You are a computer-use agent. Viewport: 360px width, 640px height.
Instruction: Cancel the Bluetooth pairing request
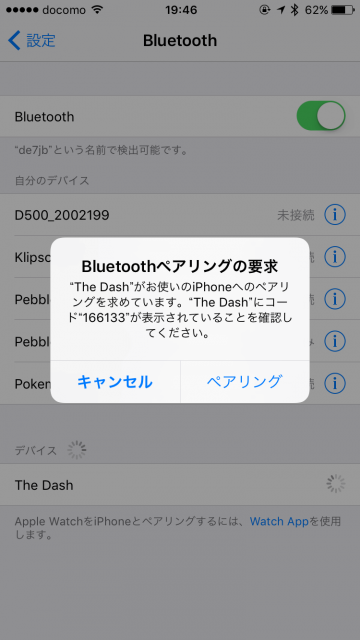115,382
